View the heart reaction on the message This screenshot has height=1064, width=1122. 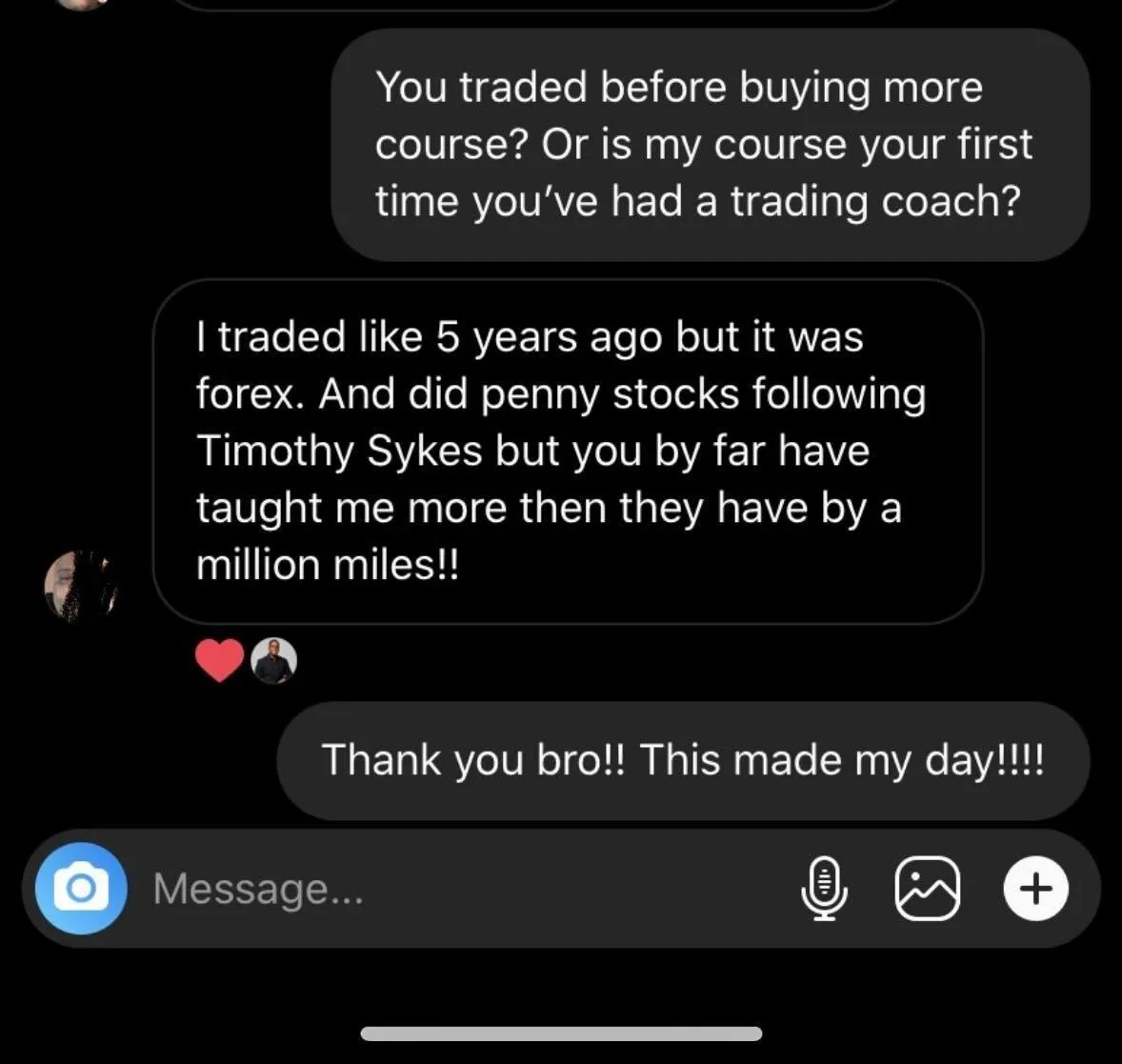[219, 660]
